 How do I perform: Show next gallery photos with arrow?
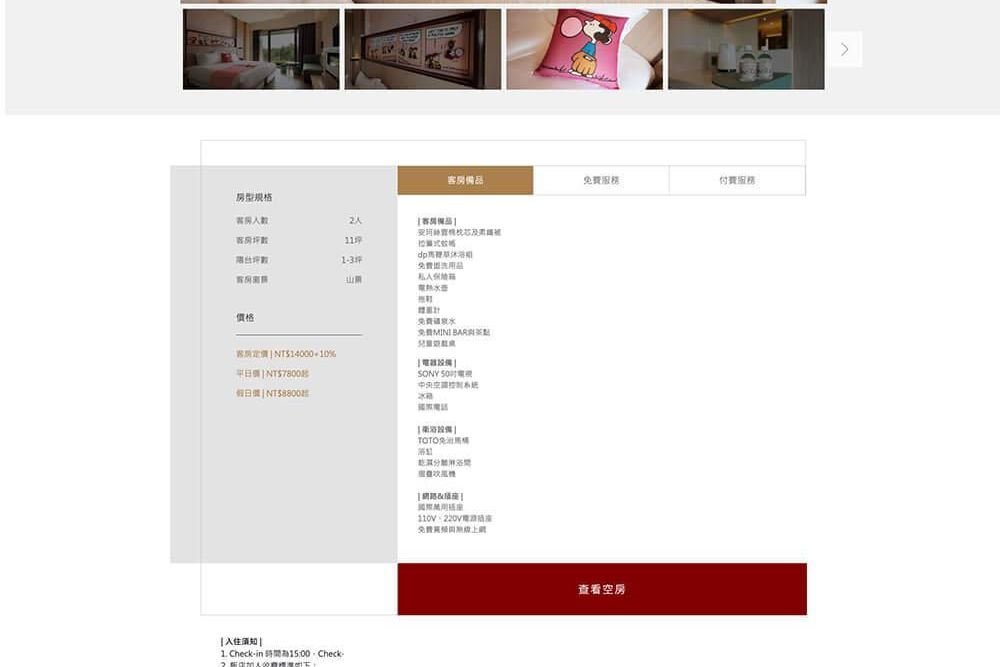coord(845,49)
